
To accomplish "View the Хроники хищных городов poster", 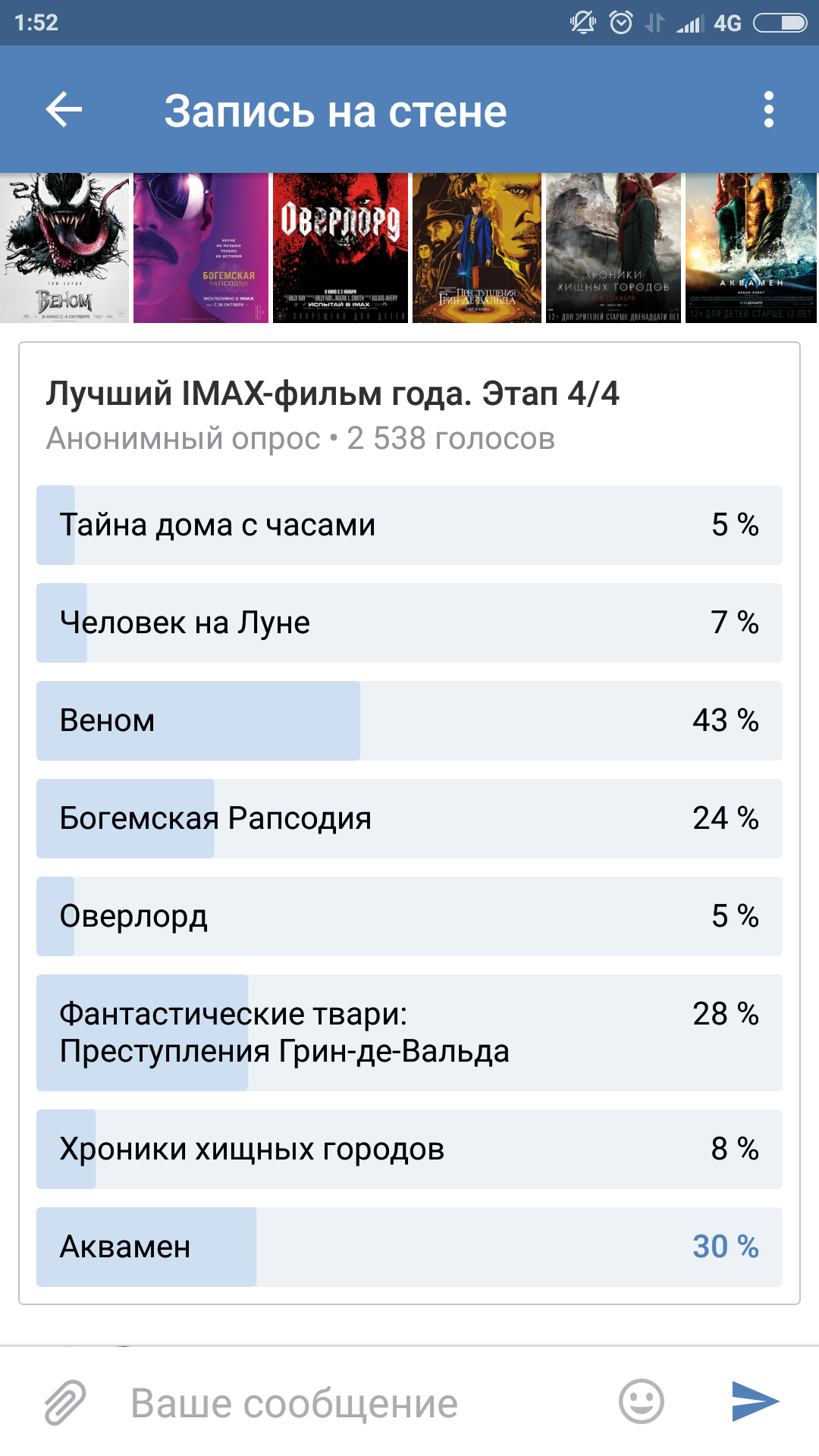I will tap(613, 248).
